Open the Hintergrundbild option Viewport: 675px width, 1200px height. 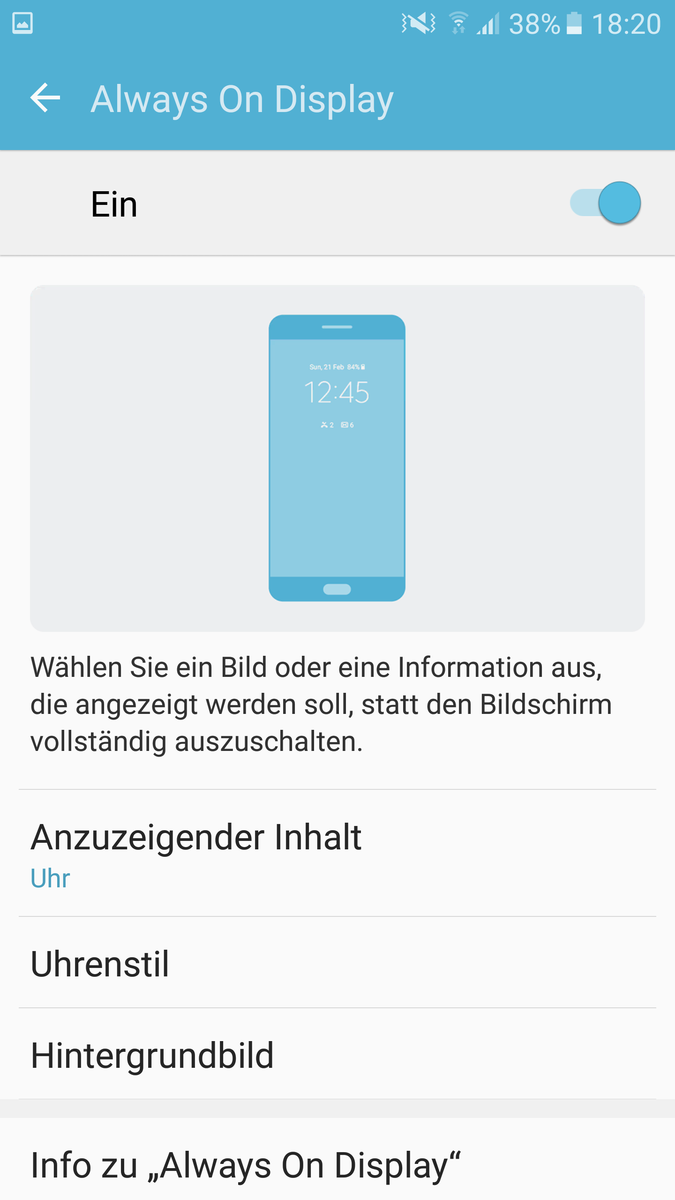(337, 1054)
